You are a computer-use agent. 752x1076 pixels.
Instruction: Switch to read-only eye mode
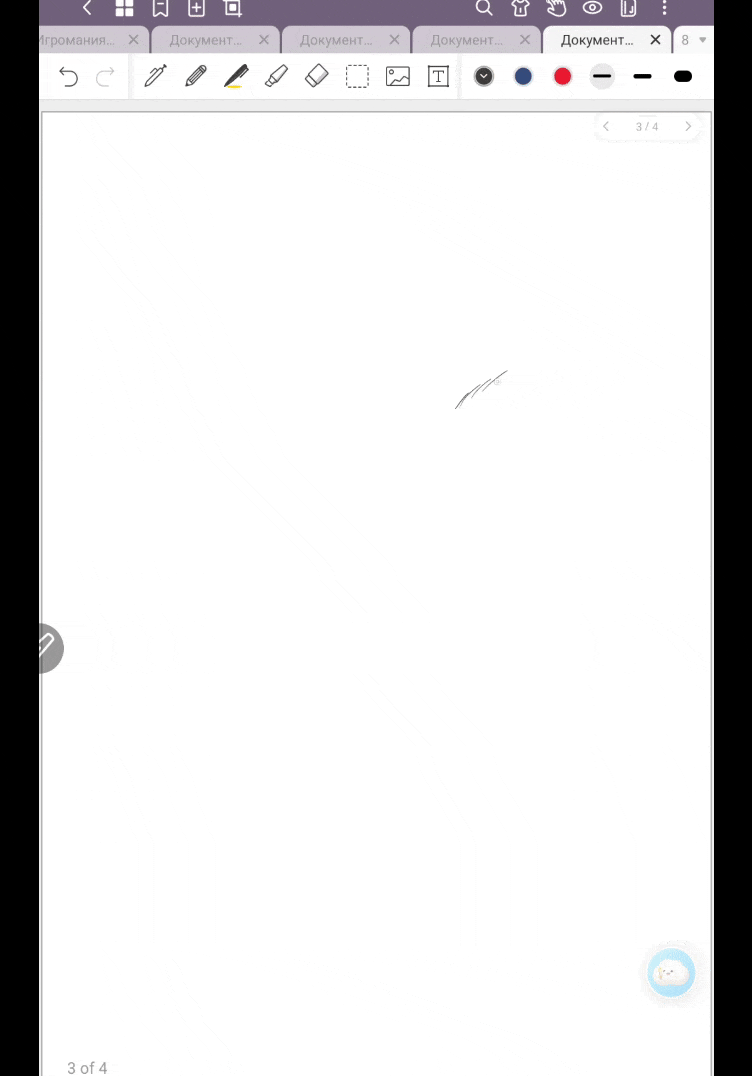[x=592, y=9]
